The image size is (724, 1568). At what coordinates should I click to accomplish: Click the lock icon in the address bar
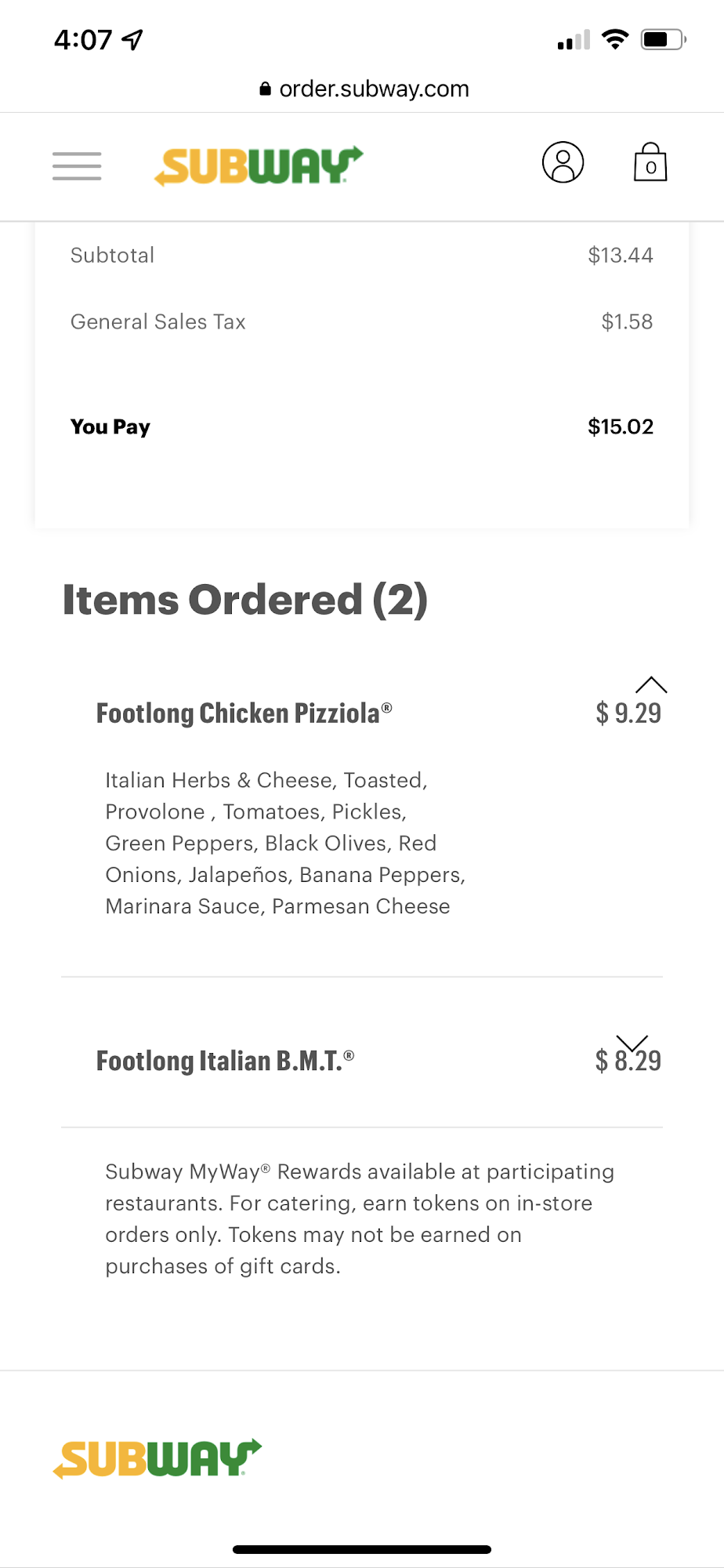pos(265,88)
